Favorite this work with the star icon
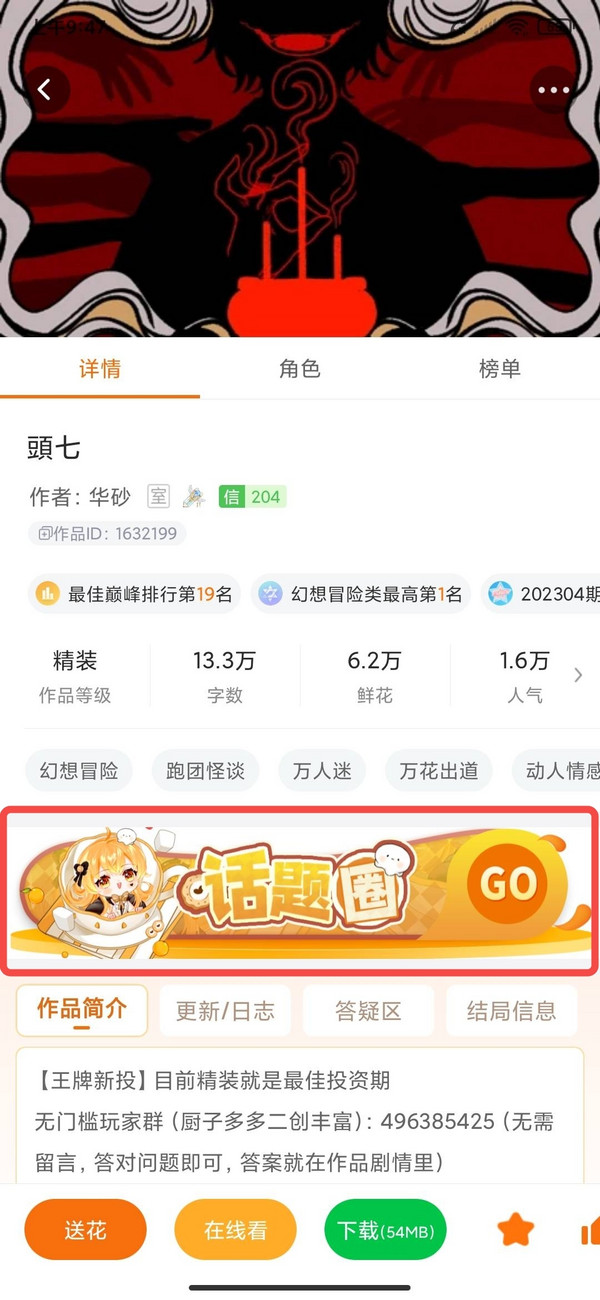Image resolution: width=600 pixels, height=1300 pixels. pos(516,1229)
